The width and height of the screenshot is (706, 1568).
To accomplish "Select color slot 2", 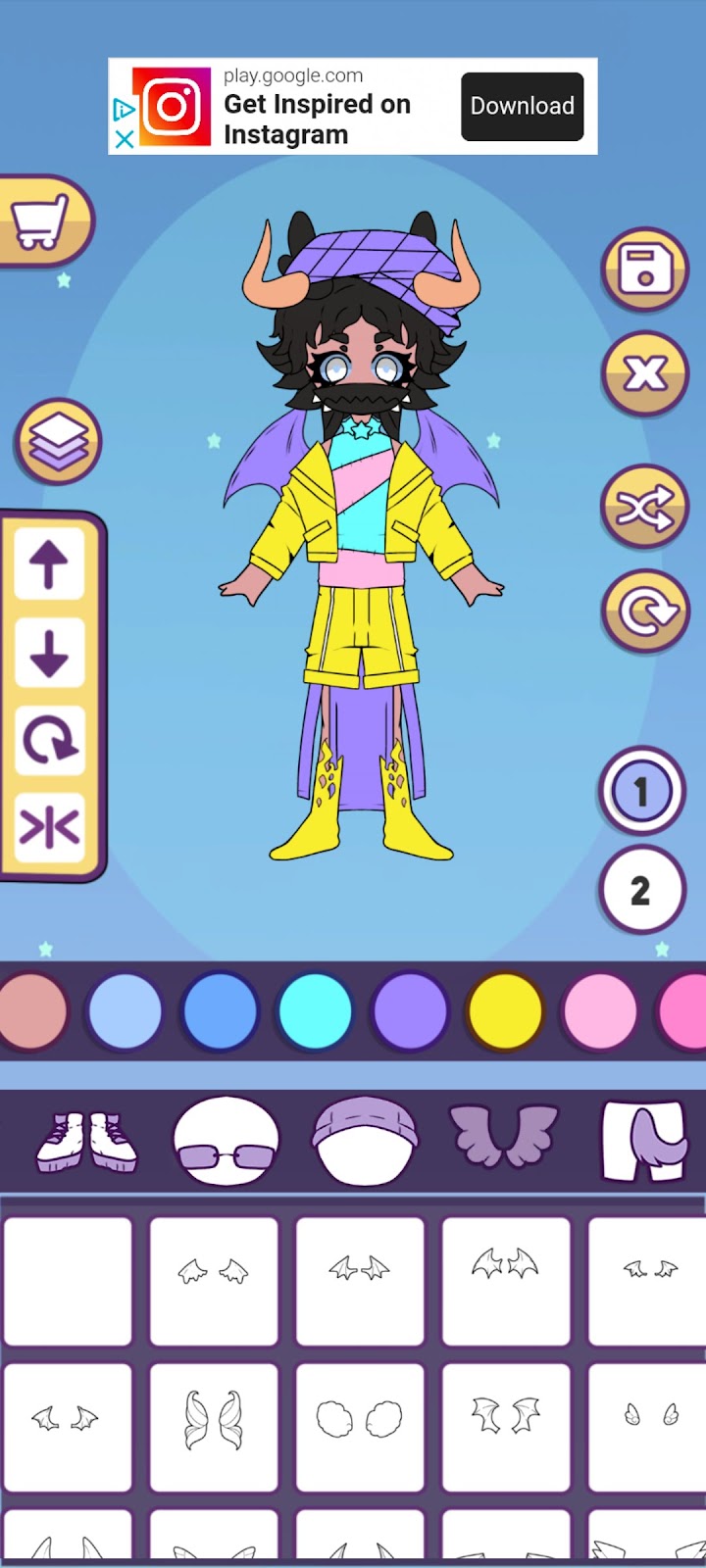I will (x=641, y=891).
